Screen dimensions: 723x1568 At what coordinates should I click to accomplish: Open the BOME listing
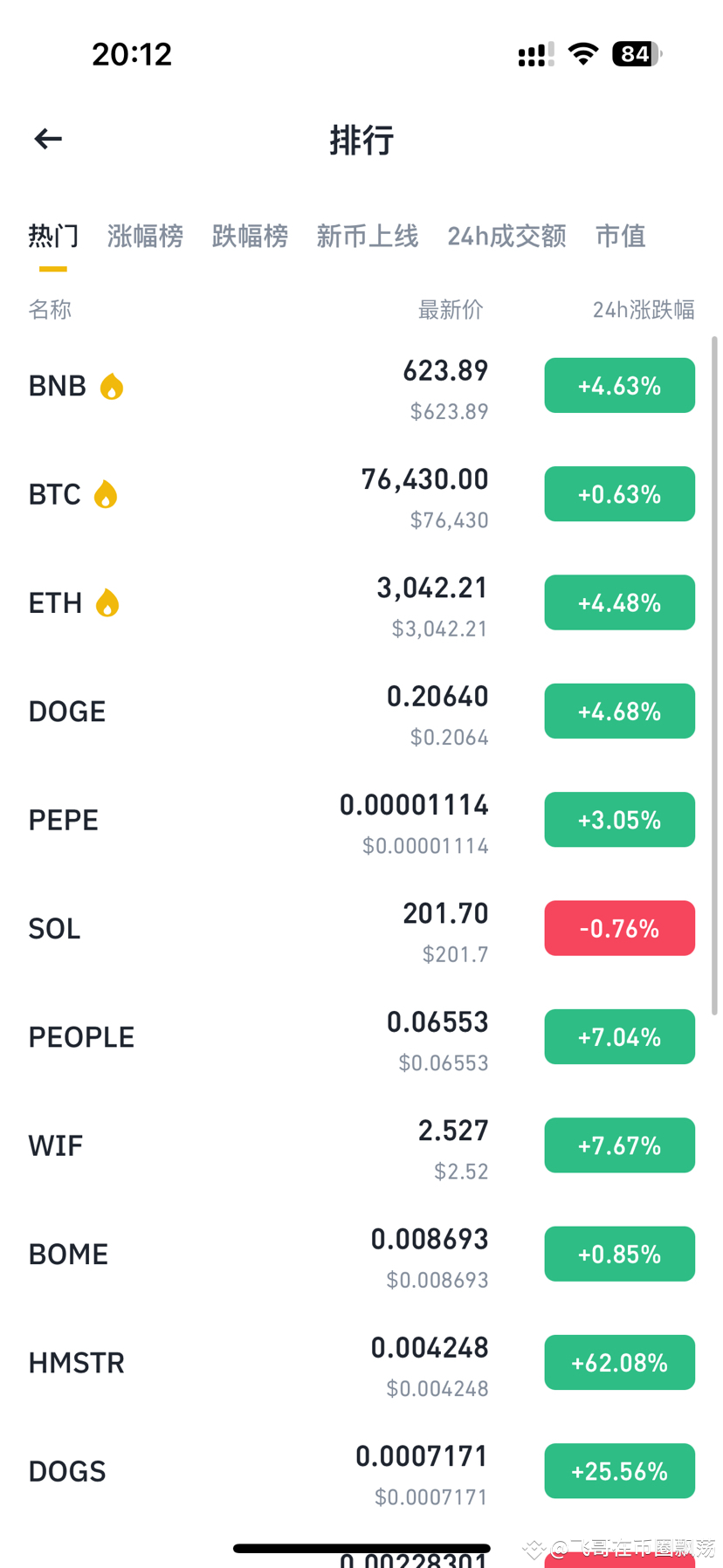coord(361,1254)
